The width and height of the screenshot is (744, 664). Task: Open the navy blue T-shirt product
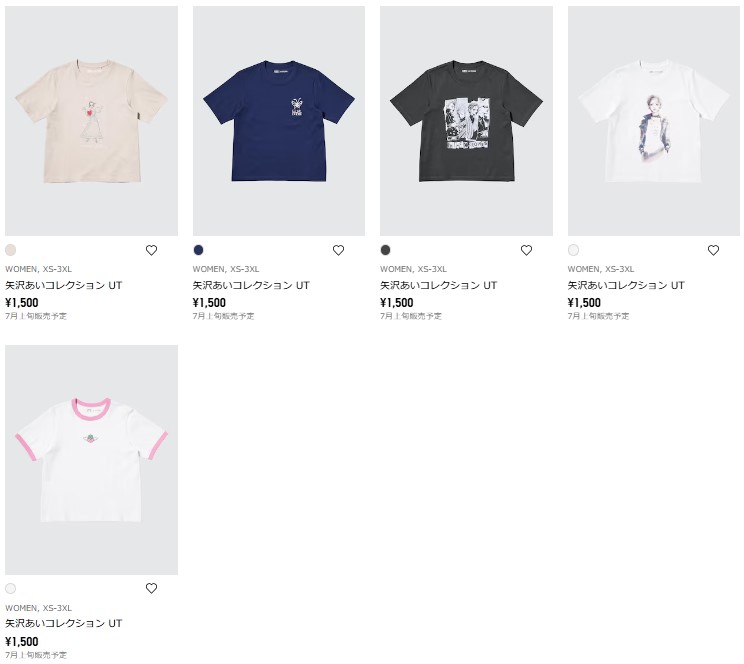pos(279,121)
